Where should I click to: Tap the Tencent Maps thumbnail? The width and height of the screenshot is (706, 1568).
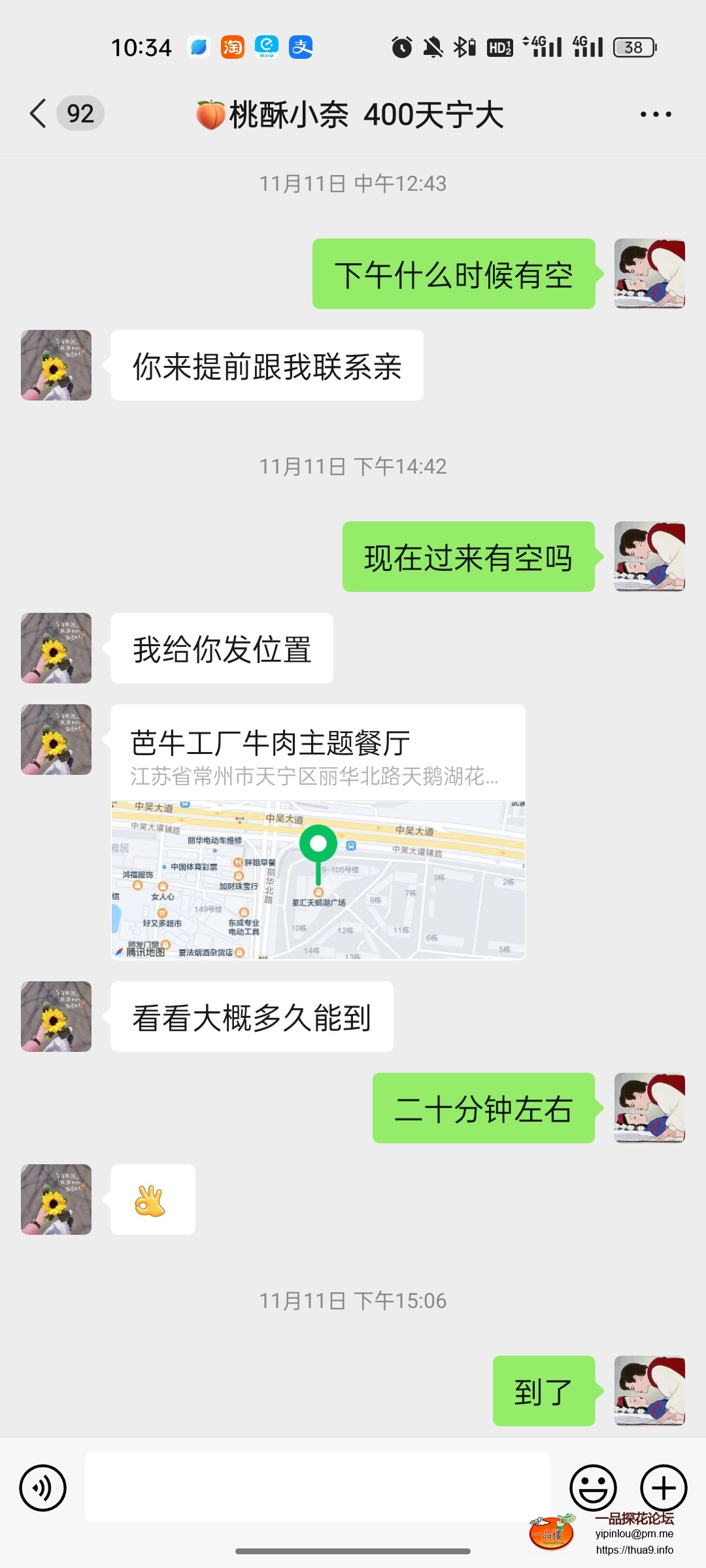tap(317, 882)
